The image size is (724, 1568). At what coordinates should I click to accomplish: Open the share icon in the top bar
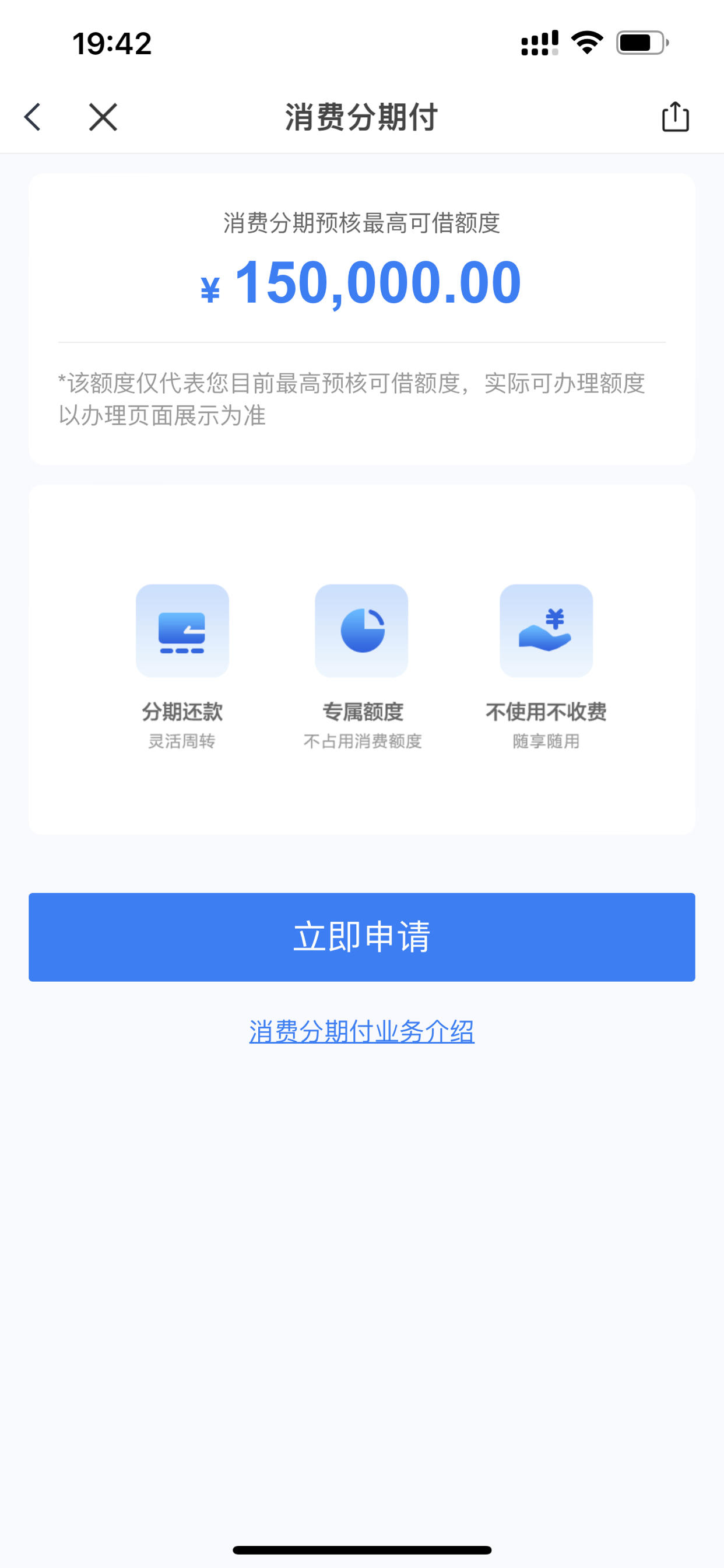[676, 116]
